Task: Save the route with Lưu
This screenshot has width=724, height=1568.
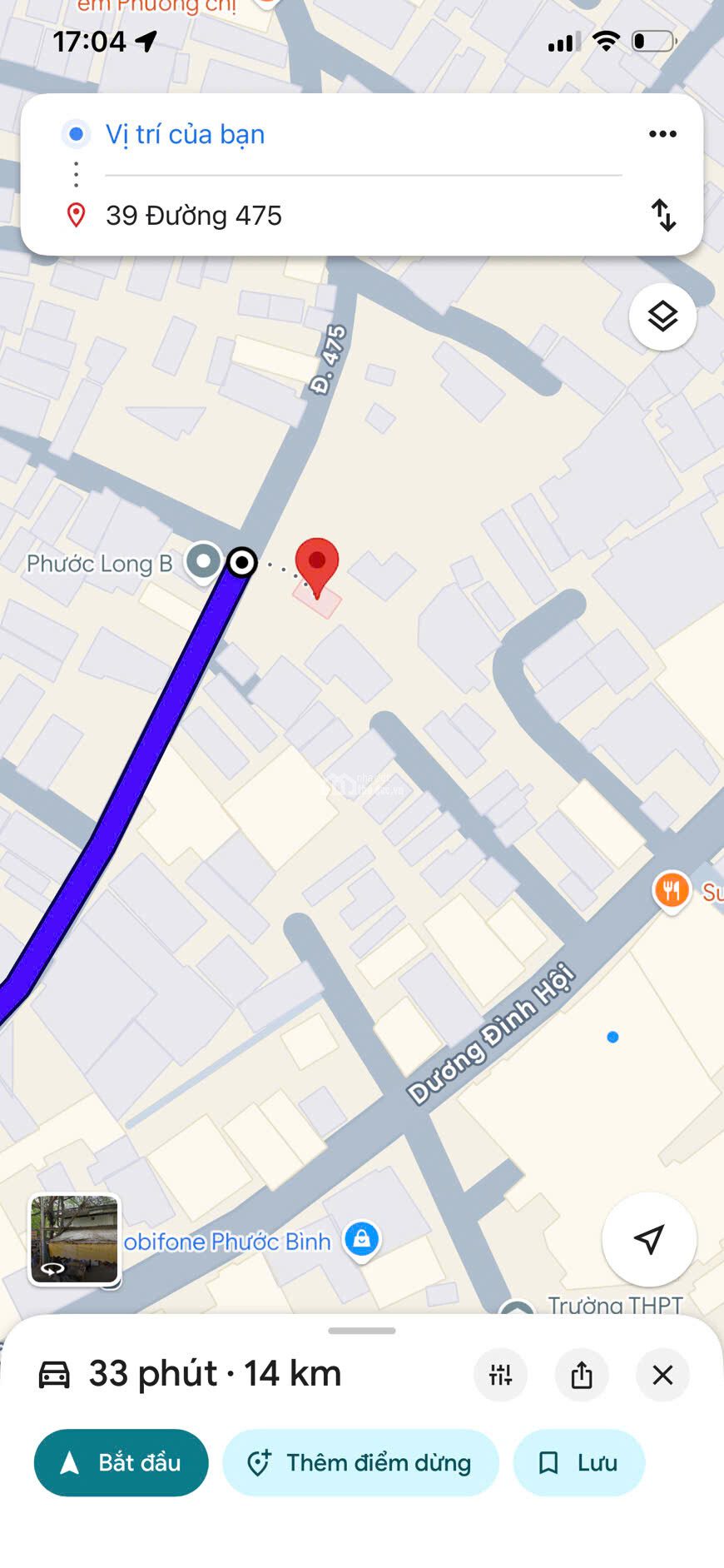Action: click(579, 1463)
